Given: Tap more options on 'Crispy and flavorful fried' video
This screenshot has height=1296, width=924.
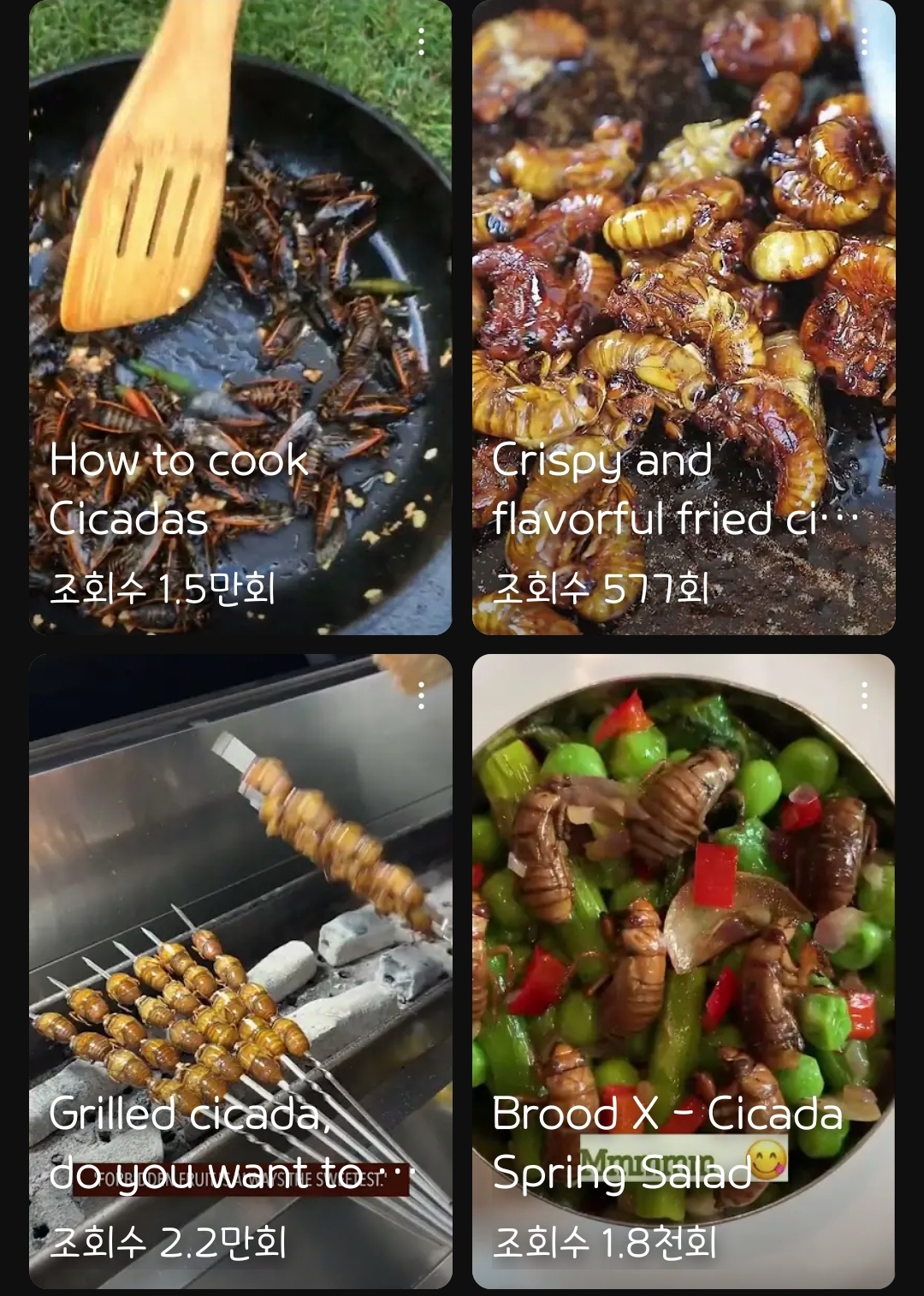Looking at the screenshot, I should coord(864,42).
